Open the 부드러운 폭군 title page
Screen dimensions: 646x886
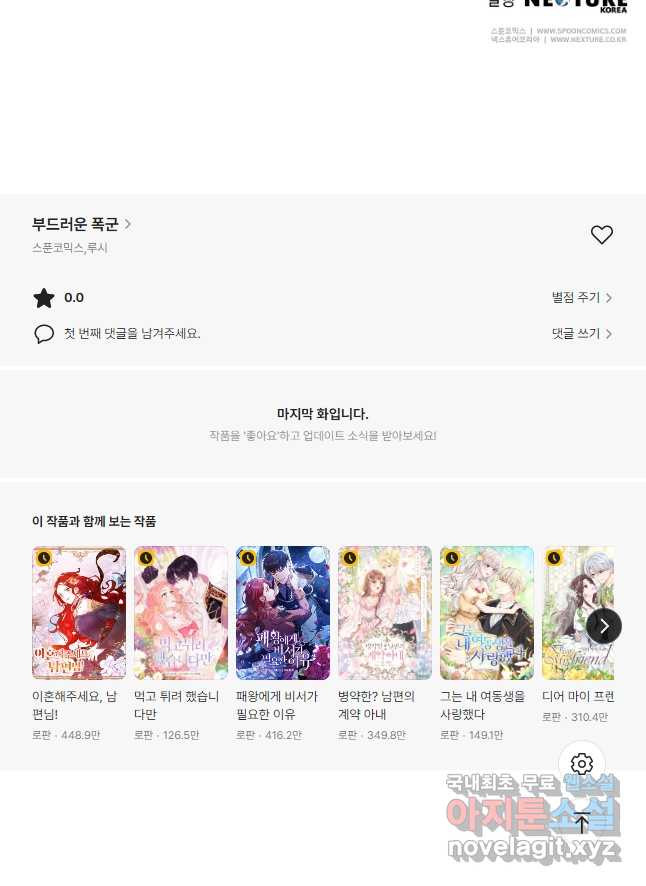81,224
